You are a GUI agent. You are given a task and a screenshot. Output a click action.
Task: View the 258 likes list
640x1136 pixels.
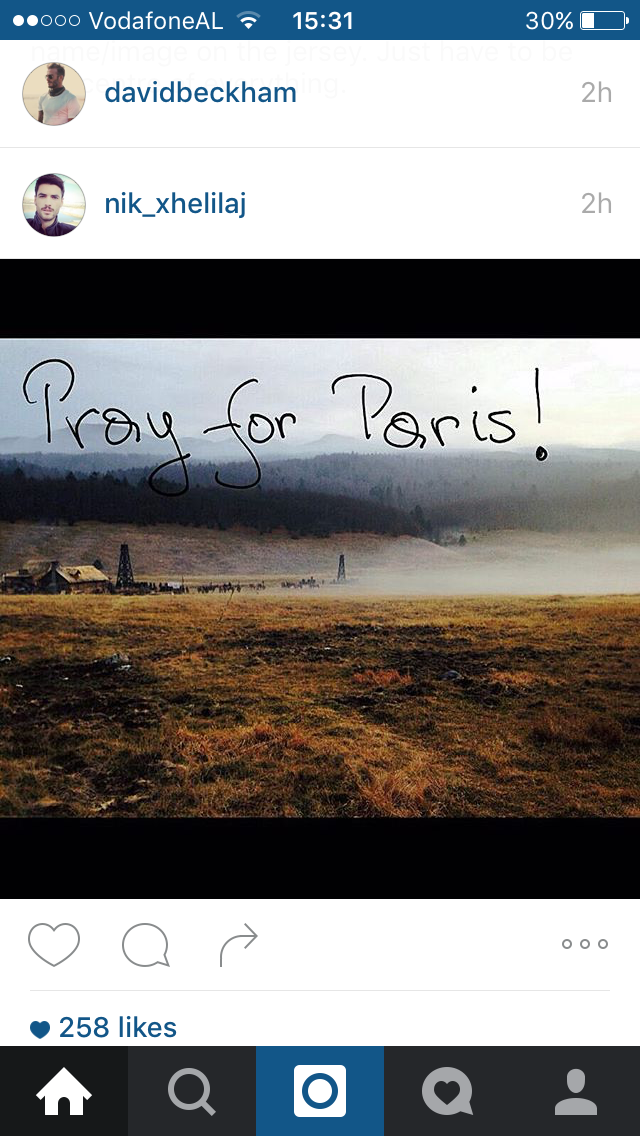point(116,1027)
